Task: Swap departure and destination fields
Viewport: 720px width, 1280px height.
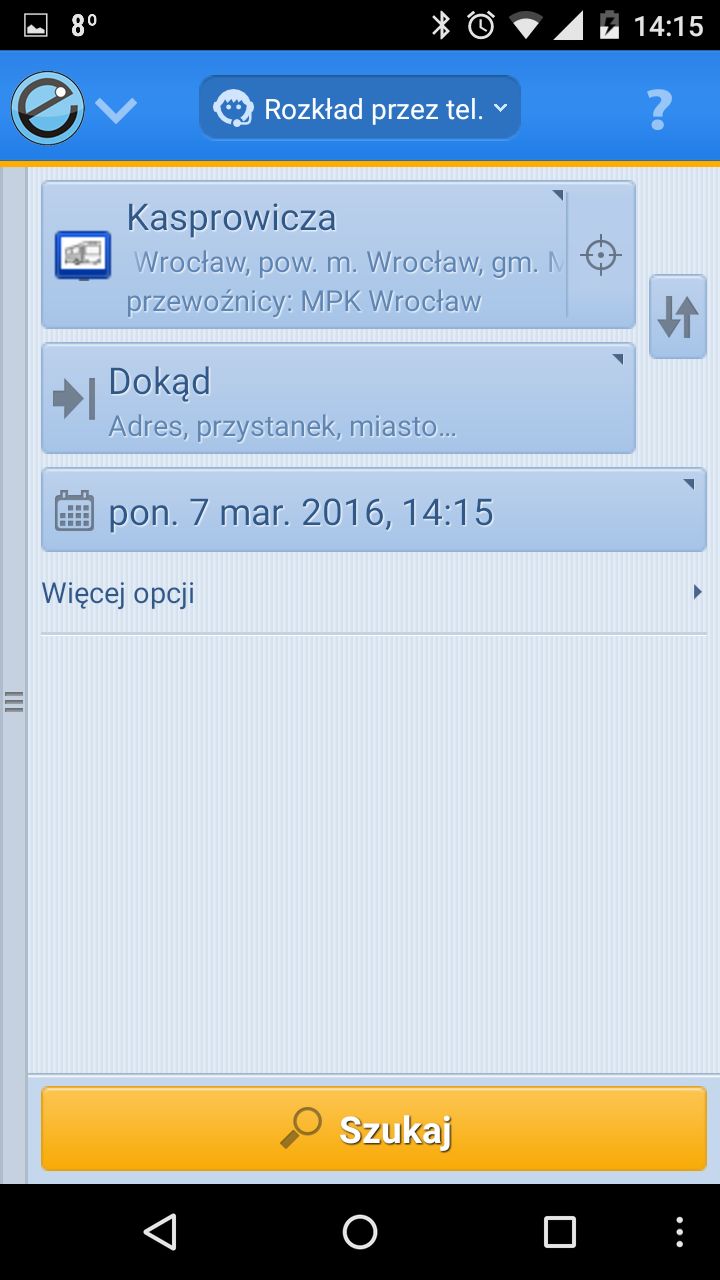Action: pos(678,316)
